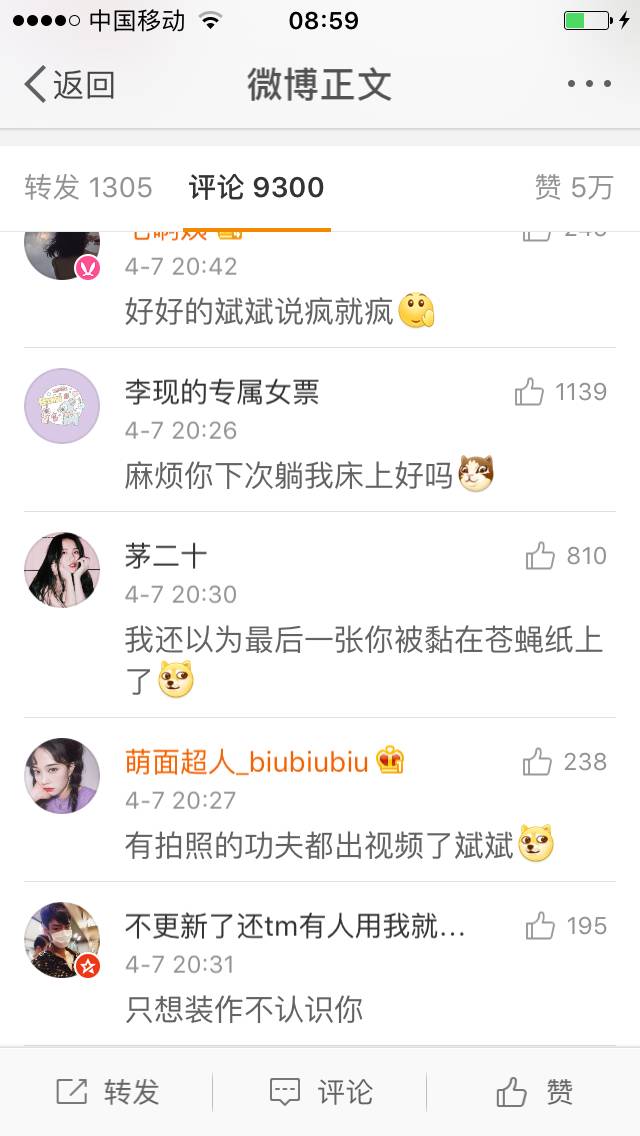Show the 赞 5万 likes tab

point(574,187)
